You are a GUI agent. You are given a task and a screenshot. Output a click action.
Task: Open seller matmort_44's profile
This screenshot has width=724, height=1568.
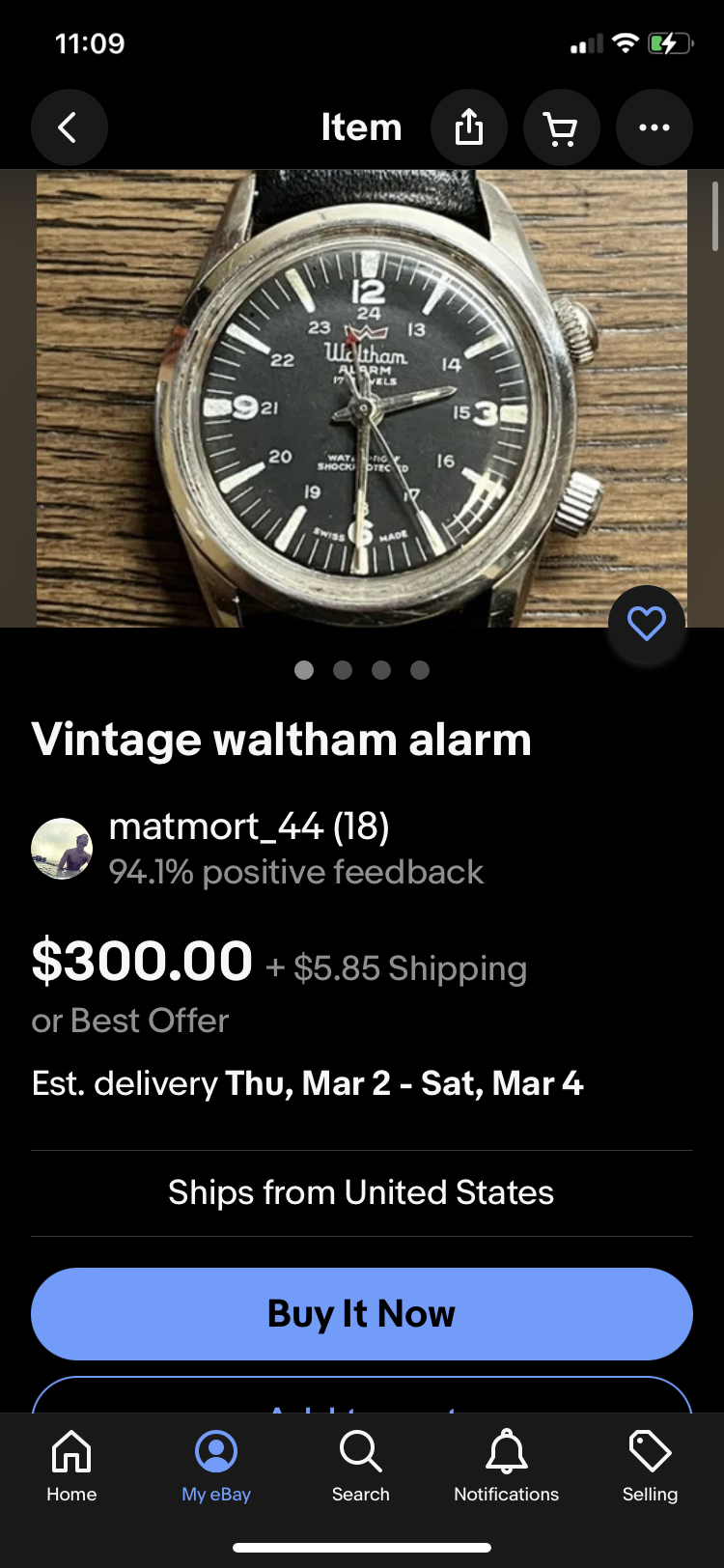249,826
